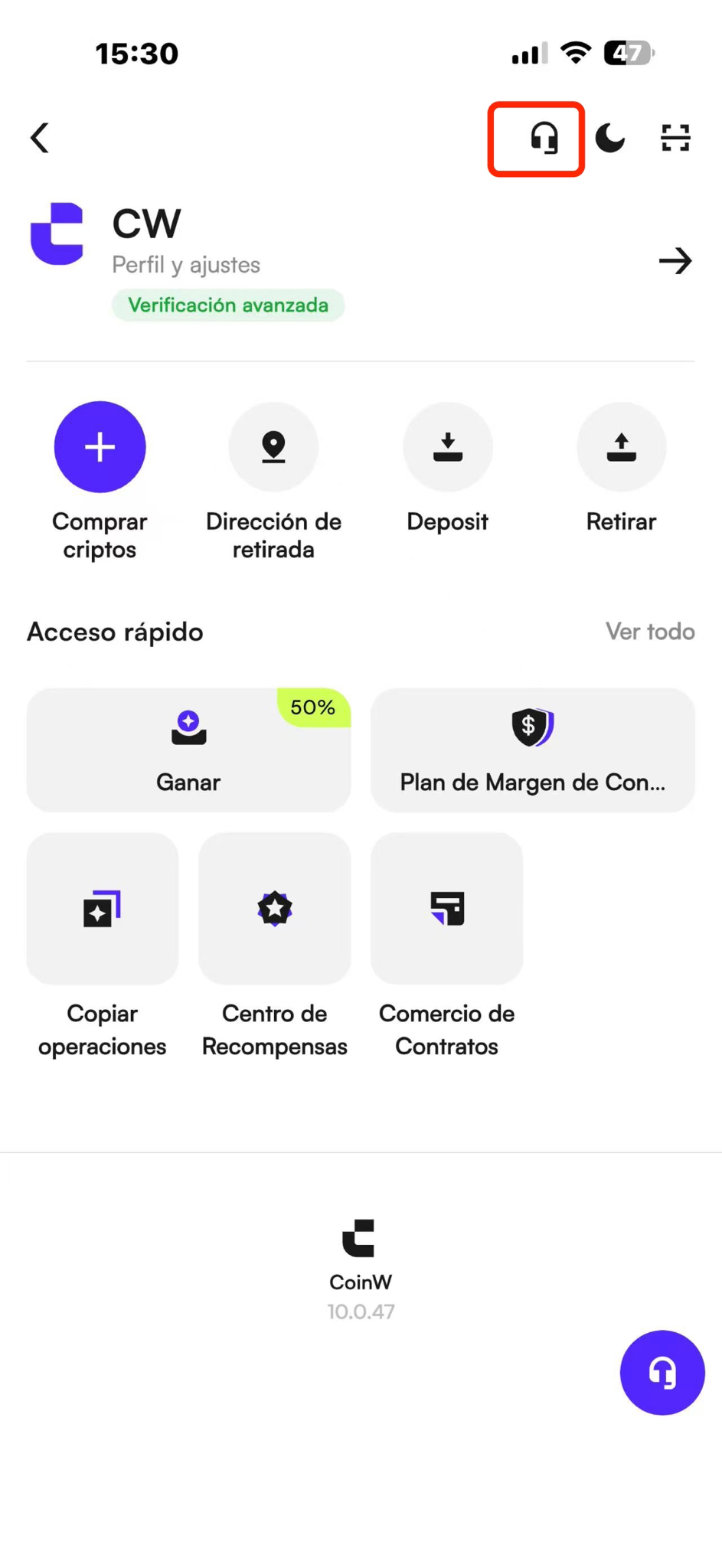Open CW Perfil y ajustes arrow
This screenshot has height=1568, width=722.
pos(675,261)
